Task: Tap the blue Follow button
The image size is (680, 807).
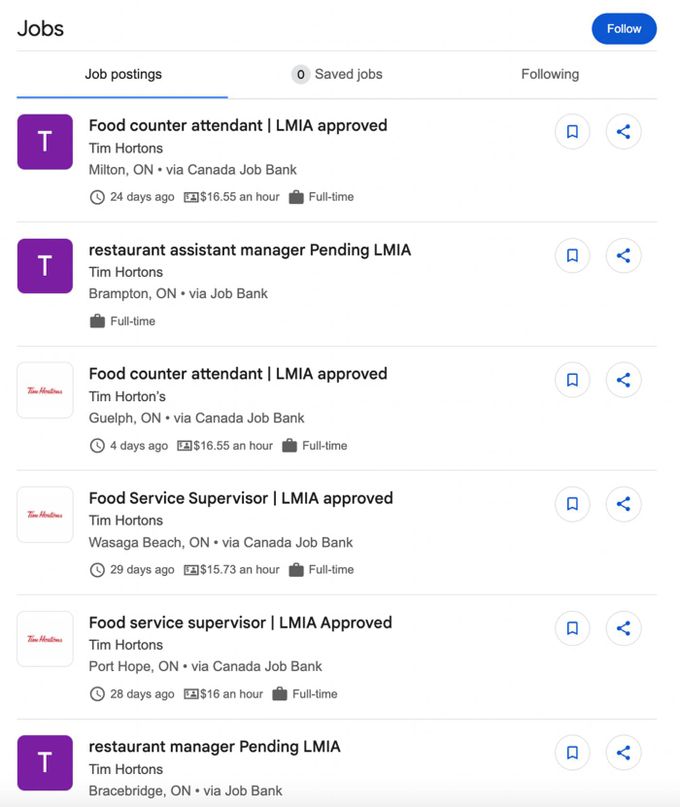Action: pos(623,29)
